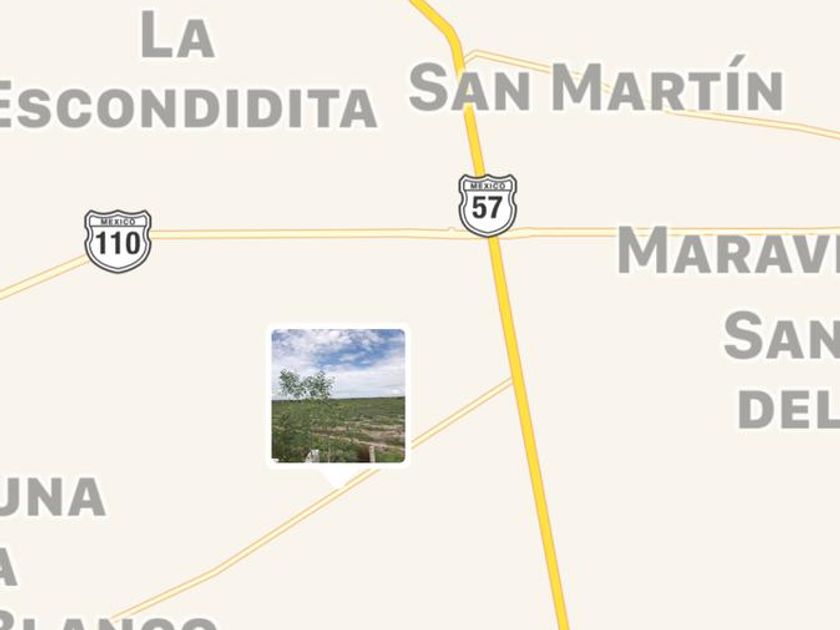This screenshot has width=840, height=630.
Task: Open the photo thumbnail pinned on the map
Action: [x=338, y=396]
